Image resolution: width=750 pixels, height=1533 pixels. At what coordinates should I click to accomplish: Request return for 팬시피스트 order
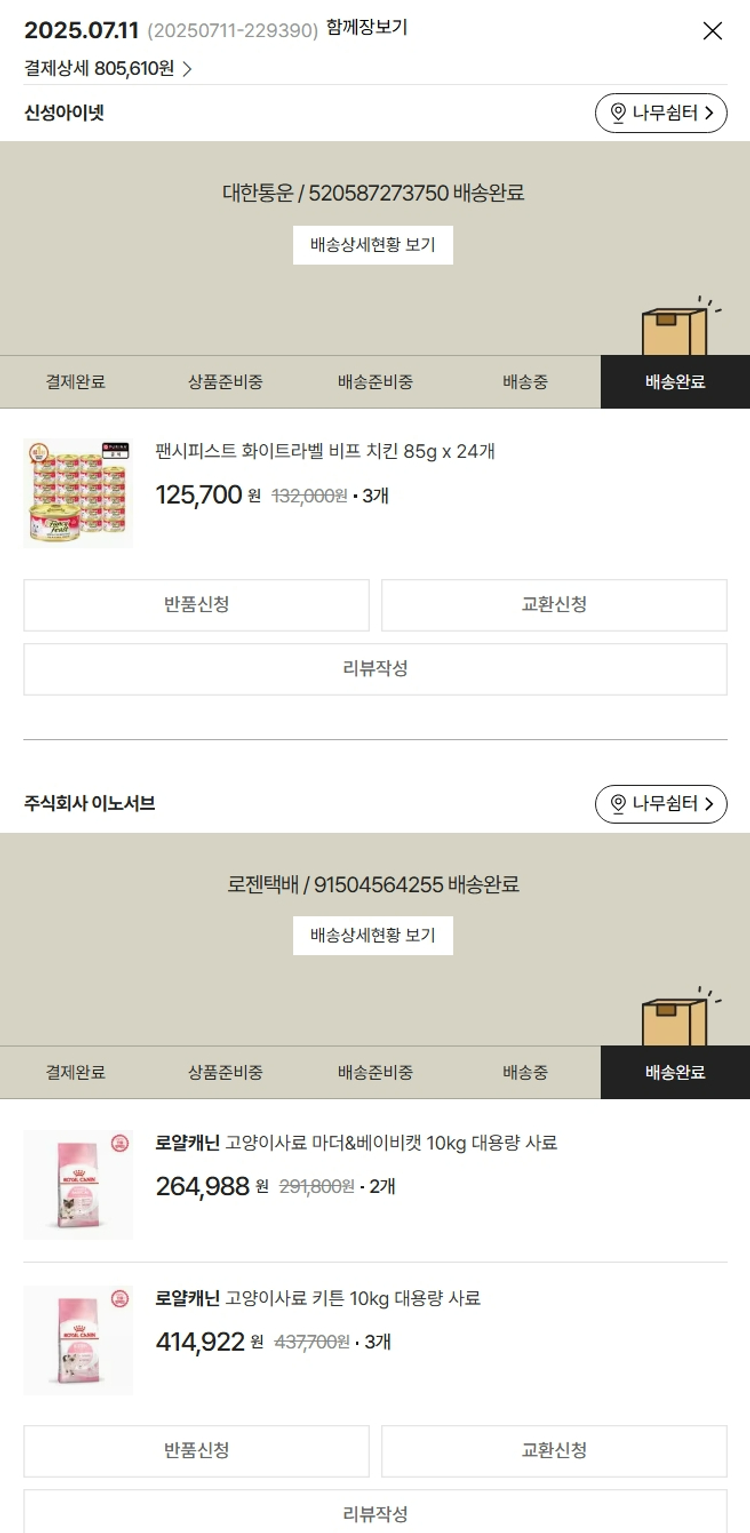click(x=196, y=605)
